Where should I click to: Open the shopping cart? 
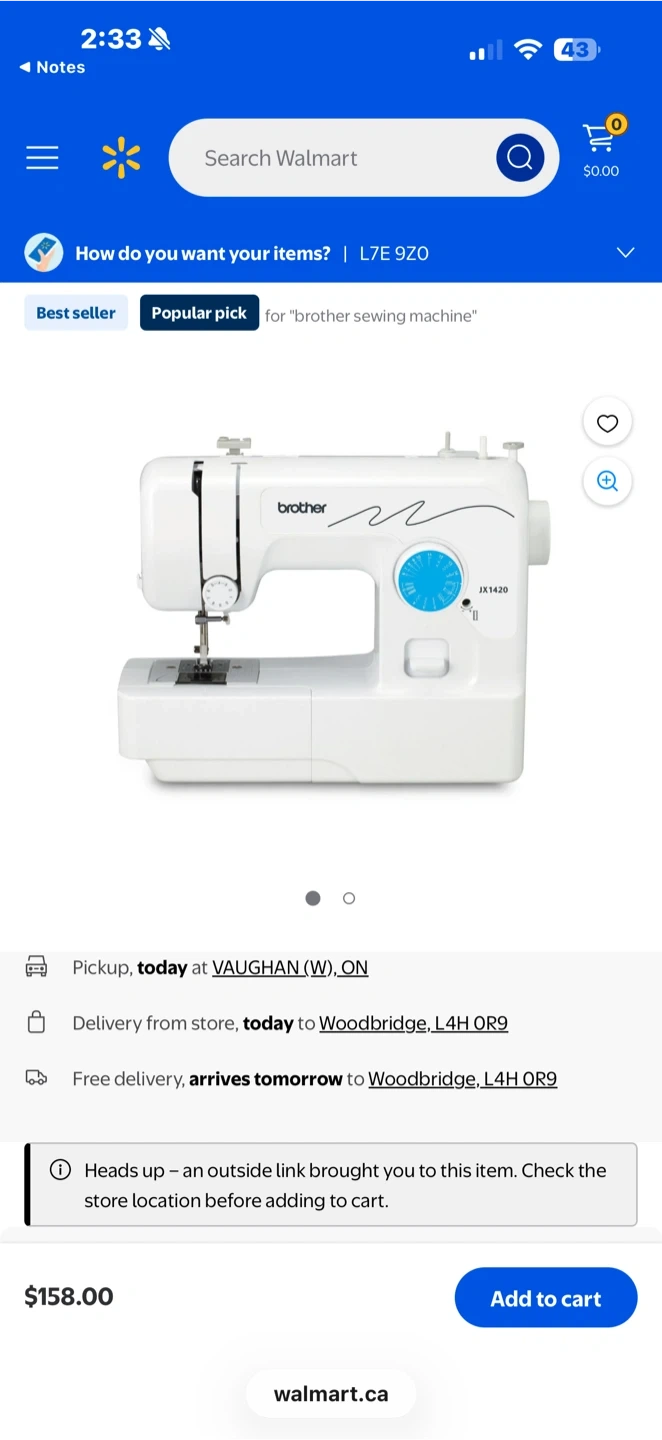[601, 148]
